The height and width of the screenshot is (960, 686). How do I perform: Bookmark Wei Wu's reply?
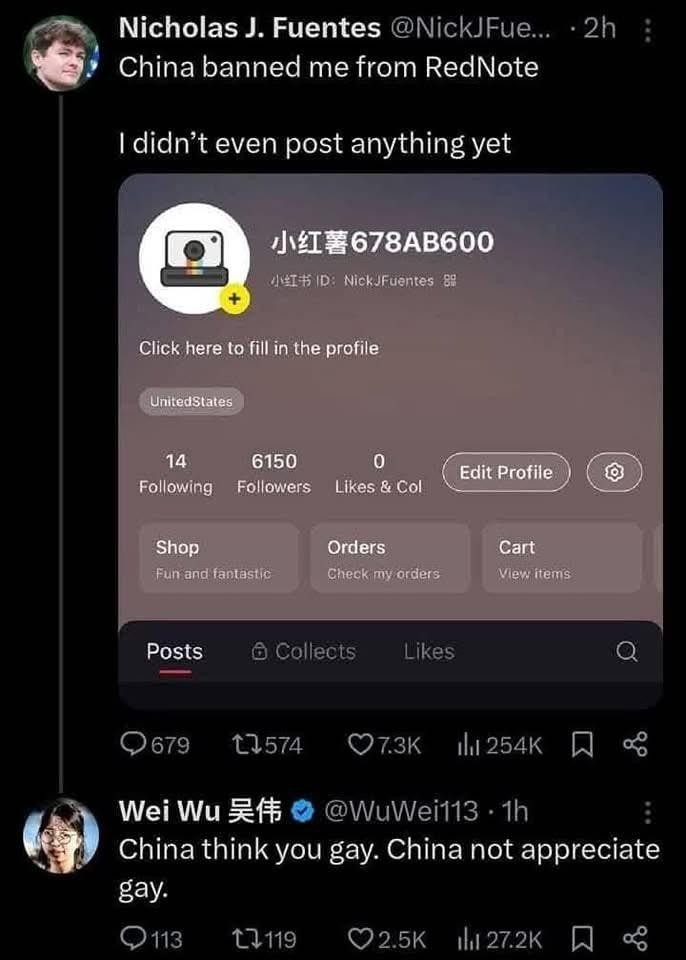click(584, 938)
